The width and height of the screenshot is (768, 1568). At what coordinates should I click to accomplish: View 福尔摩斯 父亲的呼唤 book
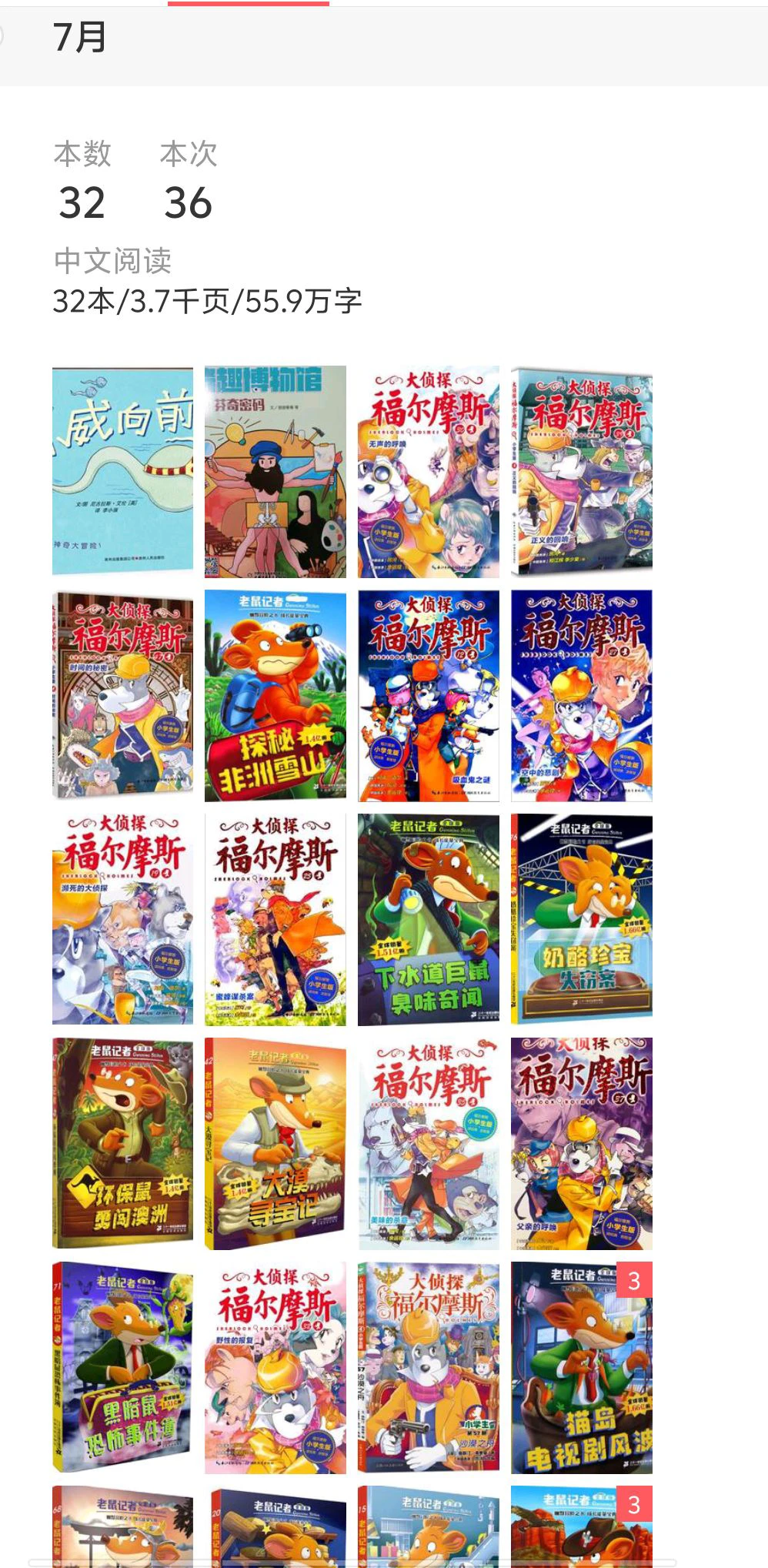(581, 1143)
